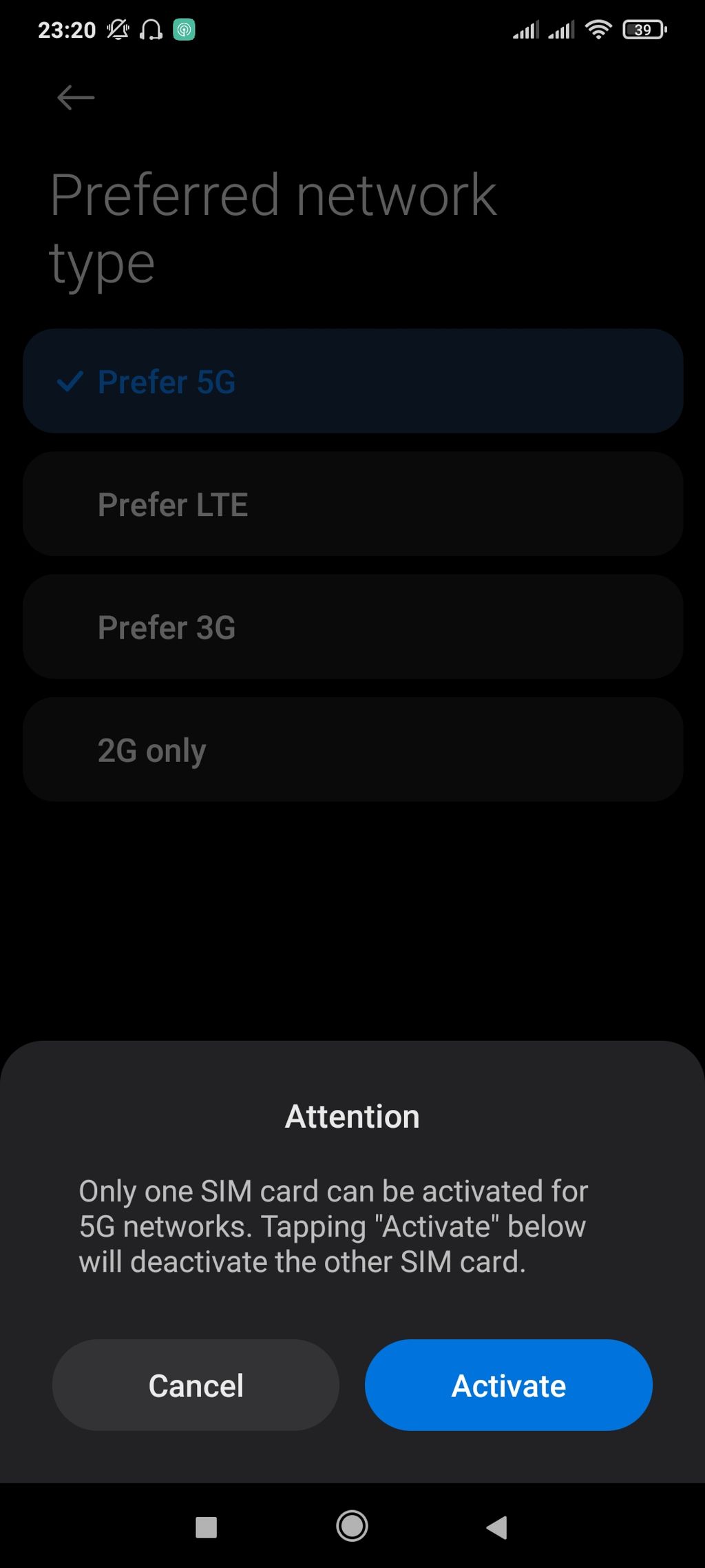Tap the system home button
The height and width of the screenshot is (1568, 705).
point(352,1526)
